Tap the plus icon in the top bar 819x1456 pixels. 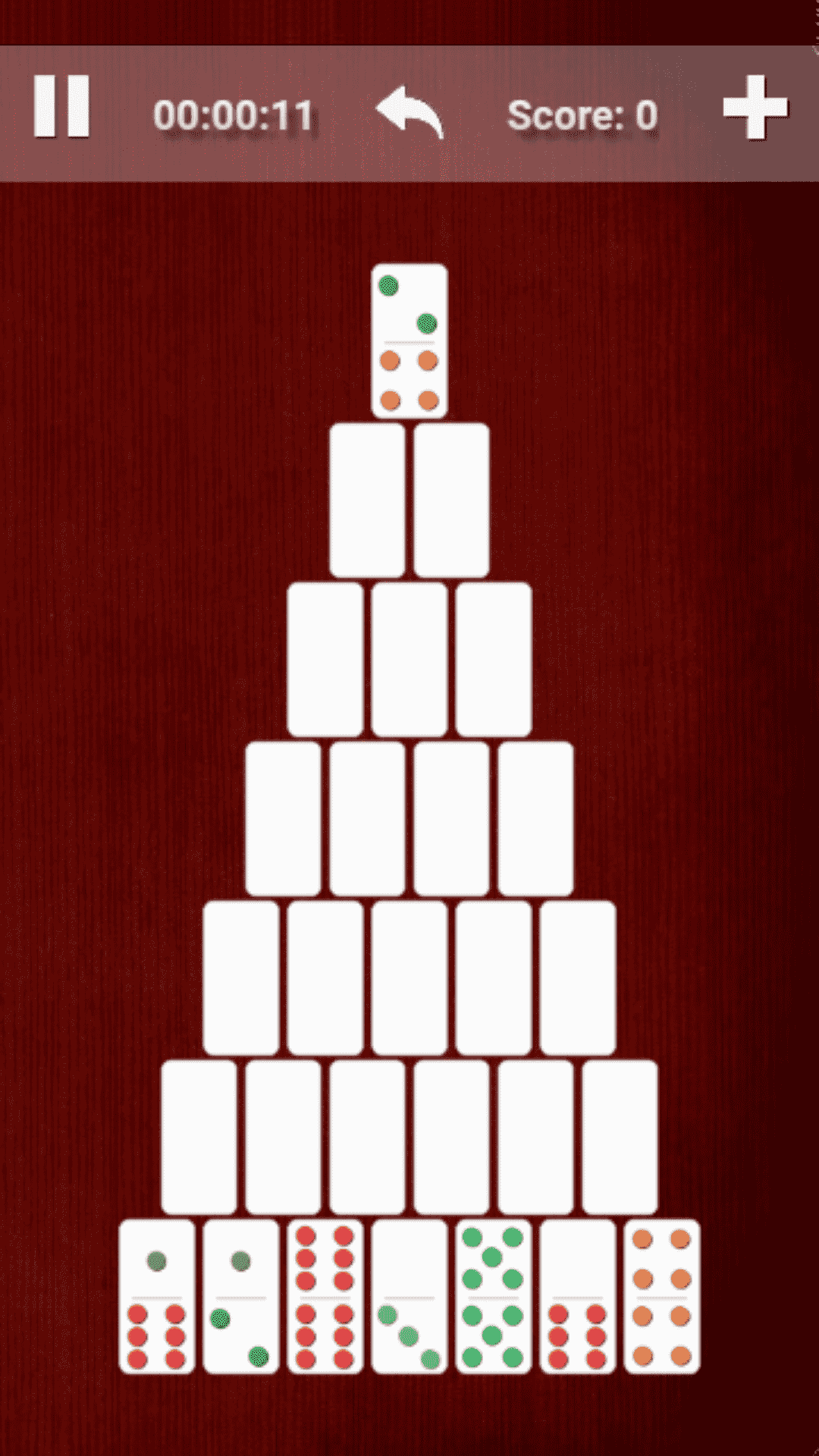tap(755, 108)
